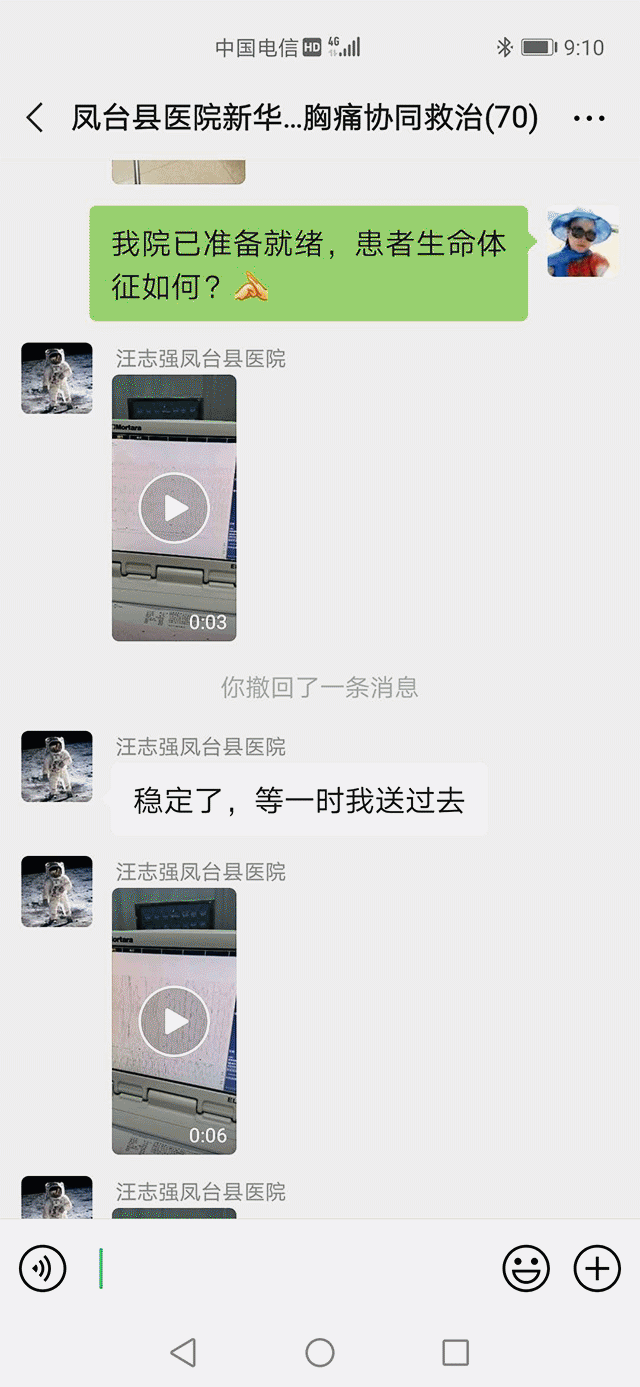
Task: Open the chat details overflow menu
Action: [x=589, y=118]
